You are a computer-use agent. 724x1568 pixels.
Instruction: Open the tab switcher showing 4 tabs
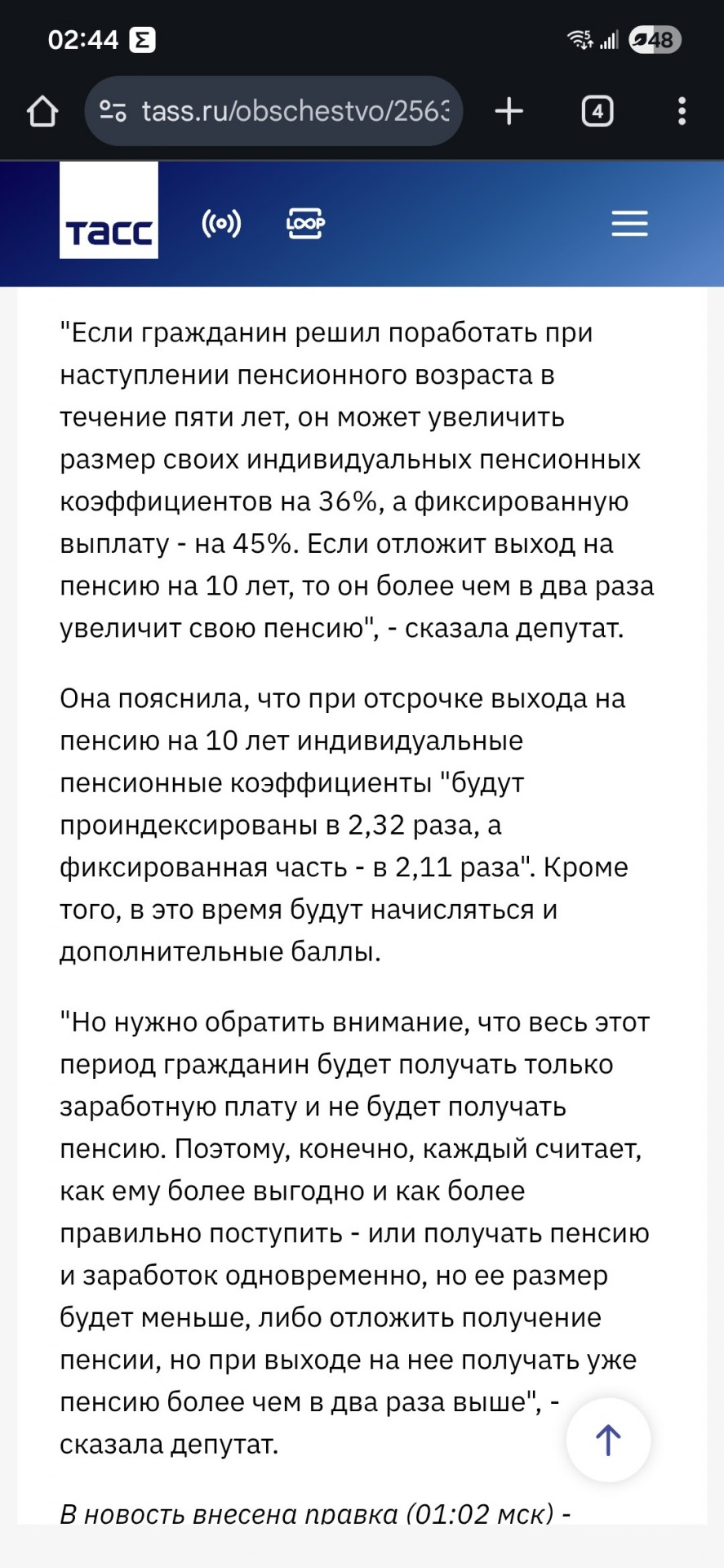coord(597,111)
